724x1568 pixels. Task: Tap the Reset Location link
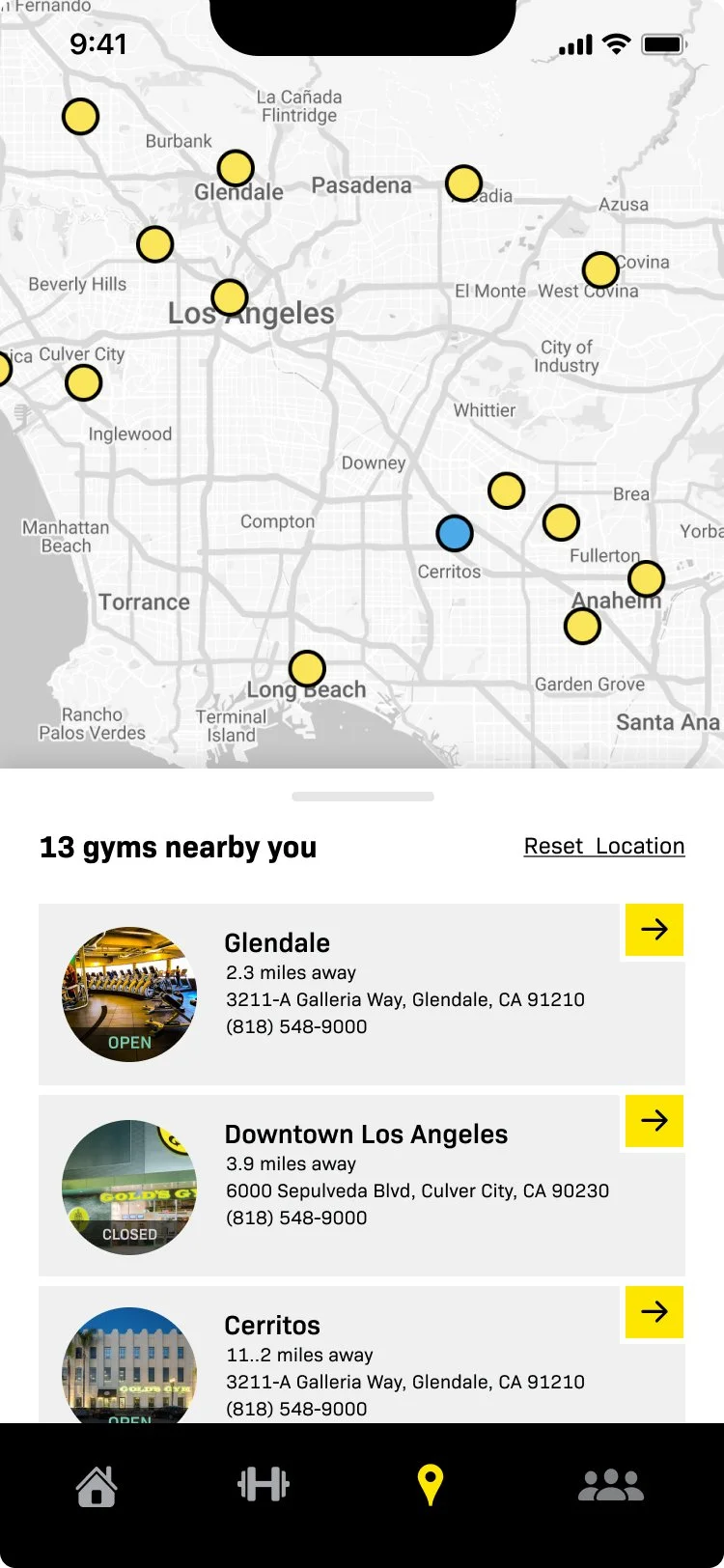[x=604, y=846]
